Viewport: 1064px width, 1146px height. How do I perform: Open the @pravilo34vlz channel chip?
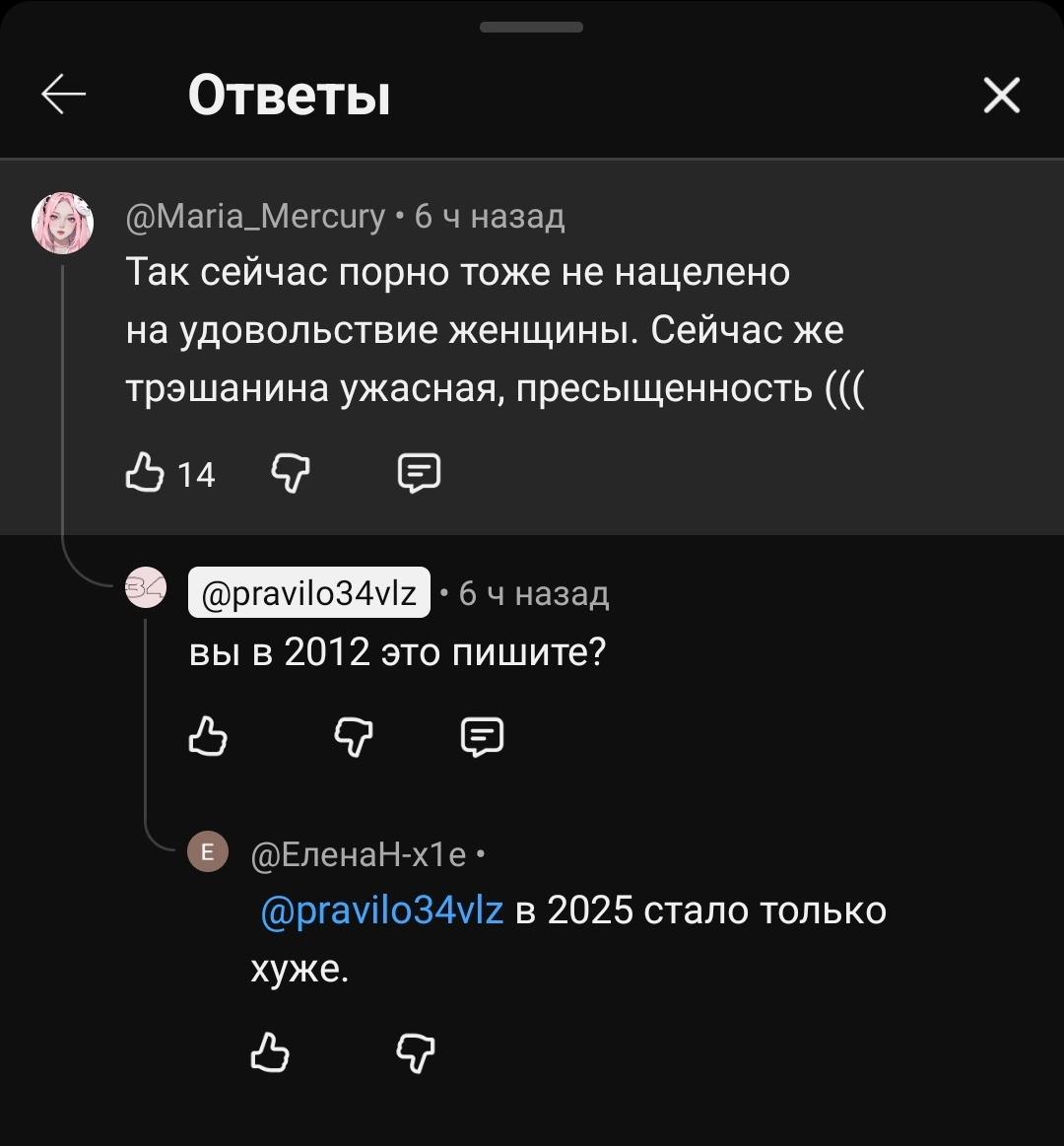point(308,593)
